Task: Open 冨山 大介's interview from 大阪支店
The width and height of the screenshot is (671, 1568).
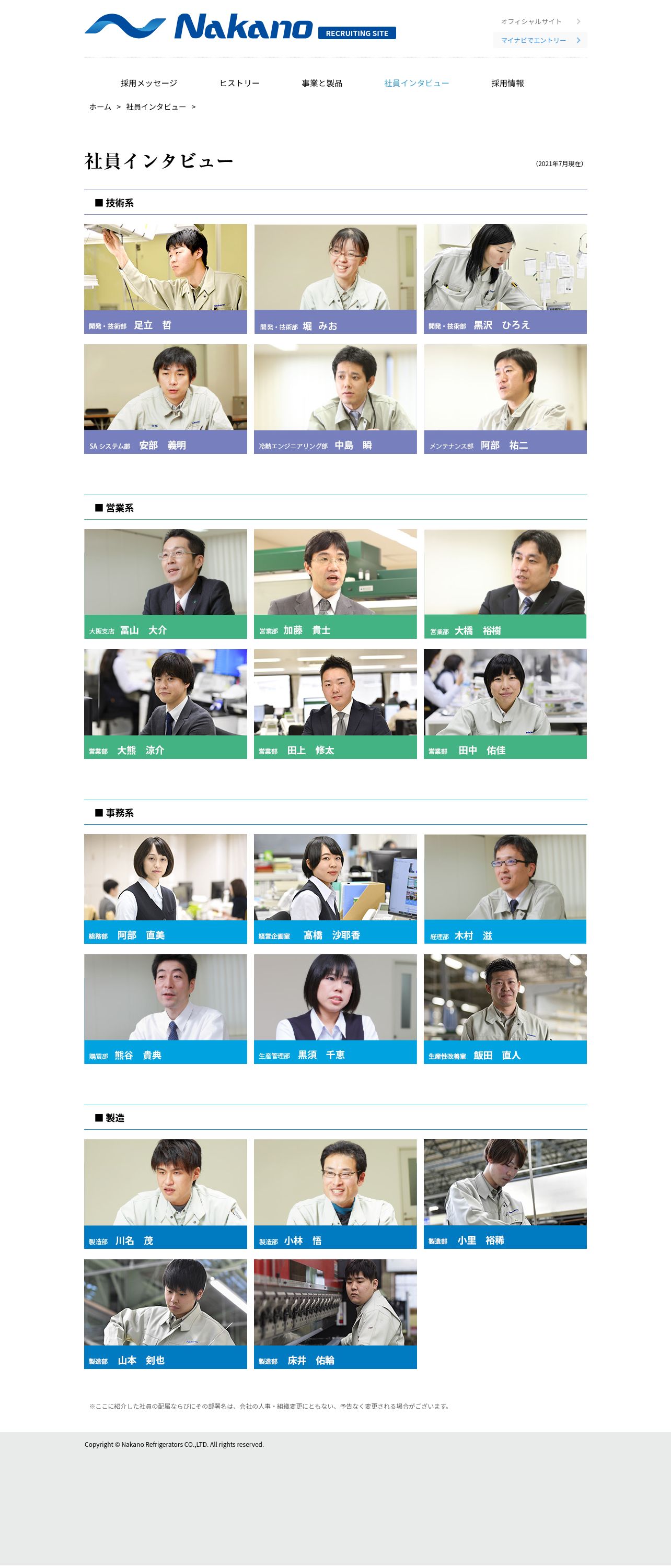Action: pyautogui.click(x=166, y=583)
